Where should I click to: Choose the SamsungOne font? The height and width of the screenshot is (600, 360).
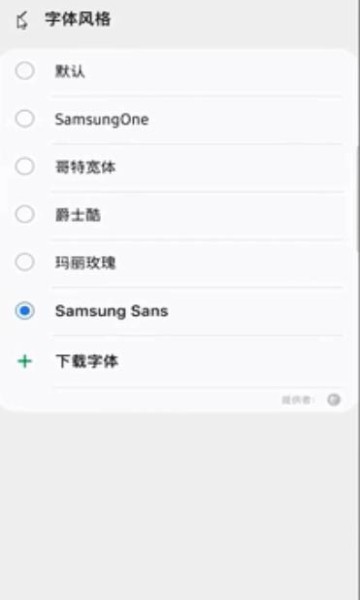pyautogui.click(x=179, y=119)
